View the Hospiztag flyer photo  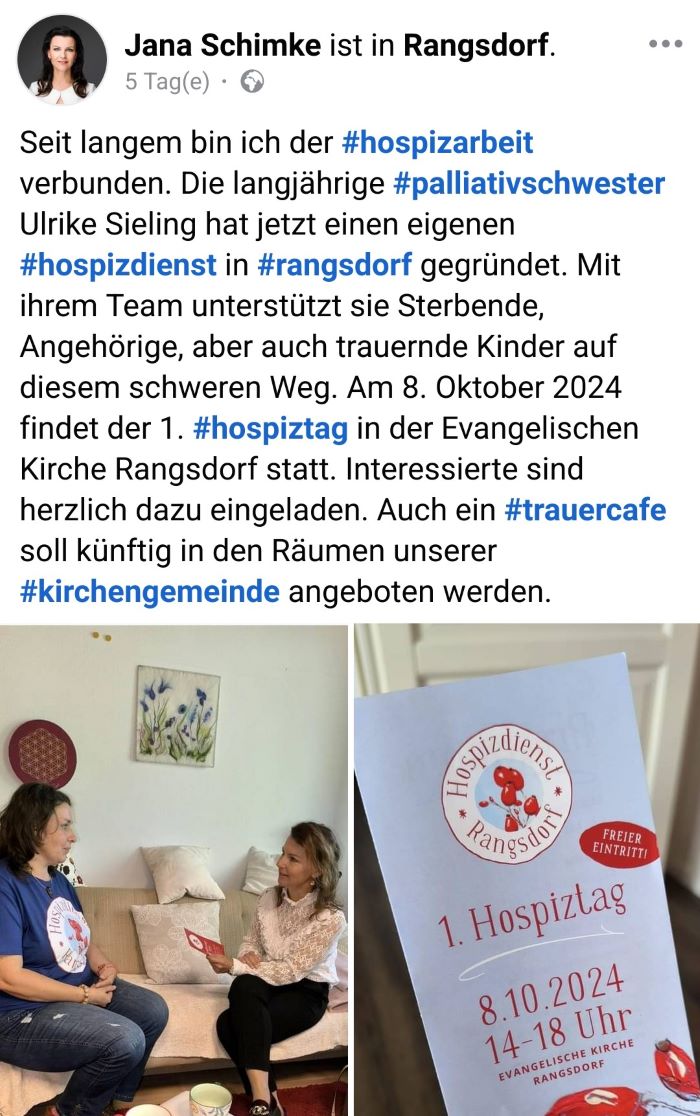(527, 870)
